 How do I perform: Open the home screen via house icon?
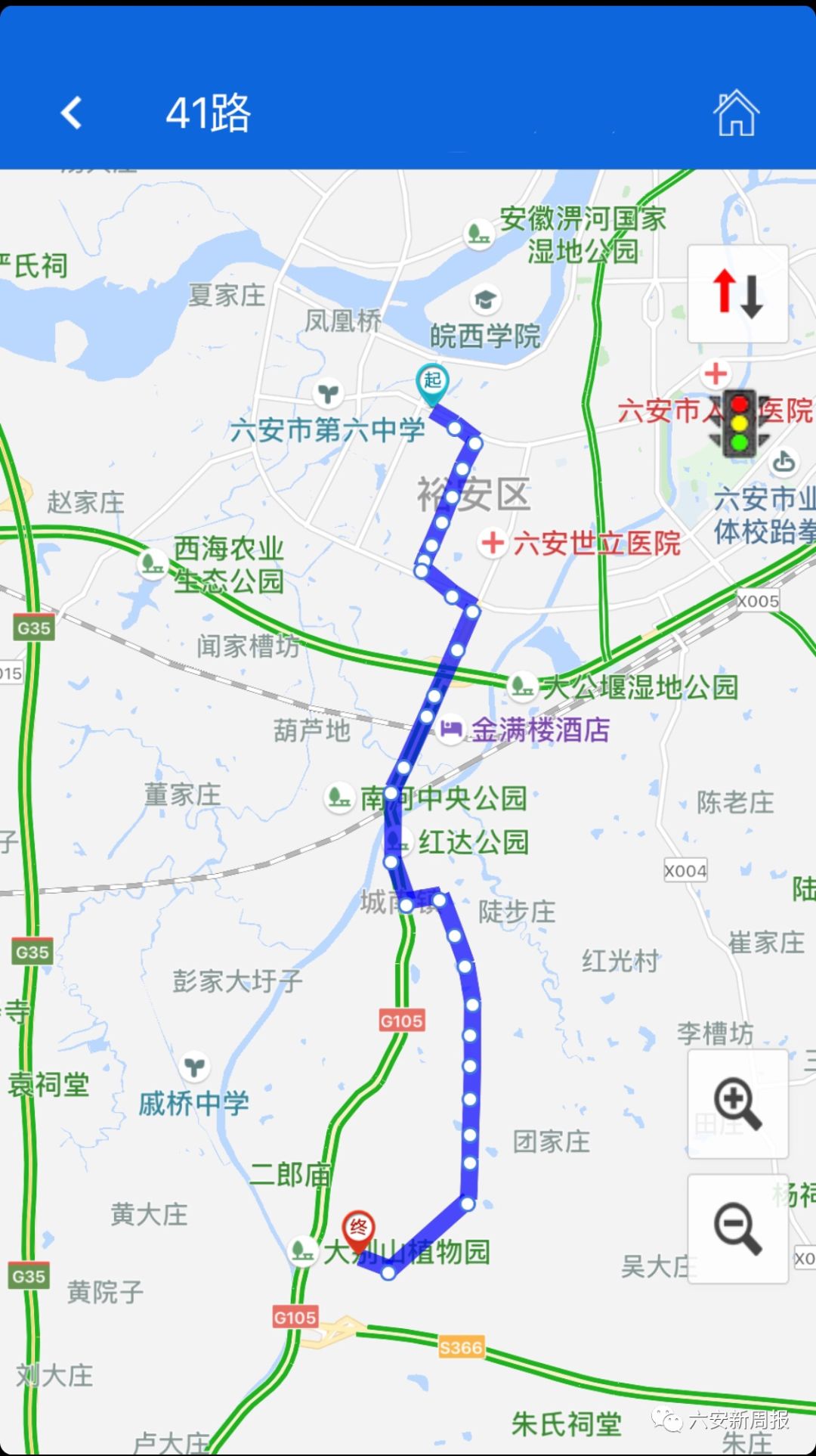tap(736, 112)
